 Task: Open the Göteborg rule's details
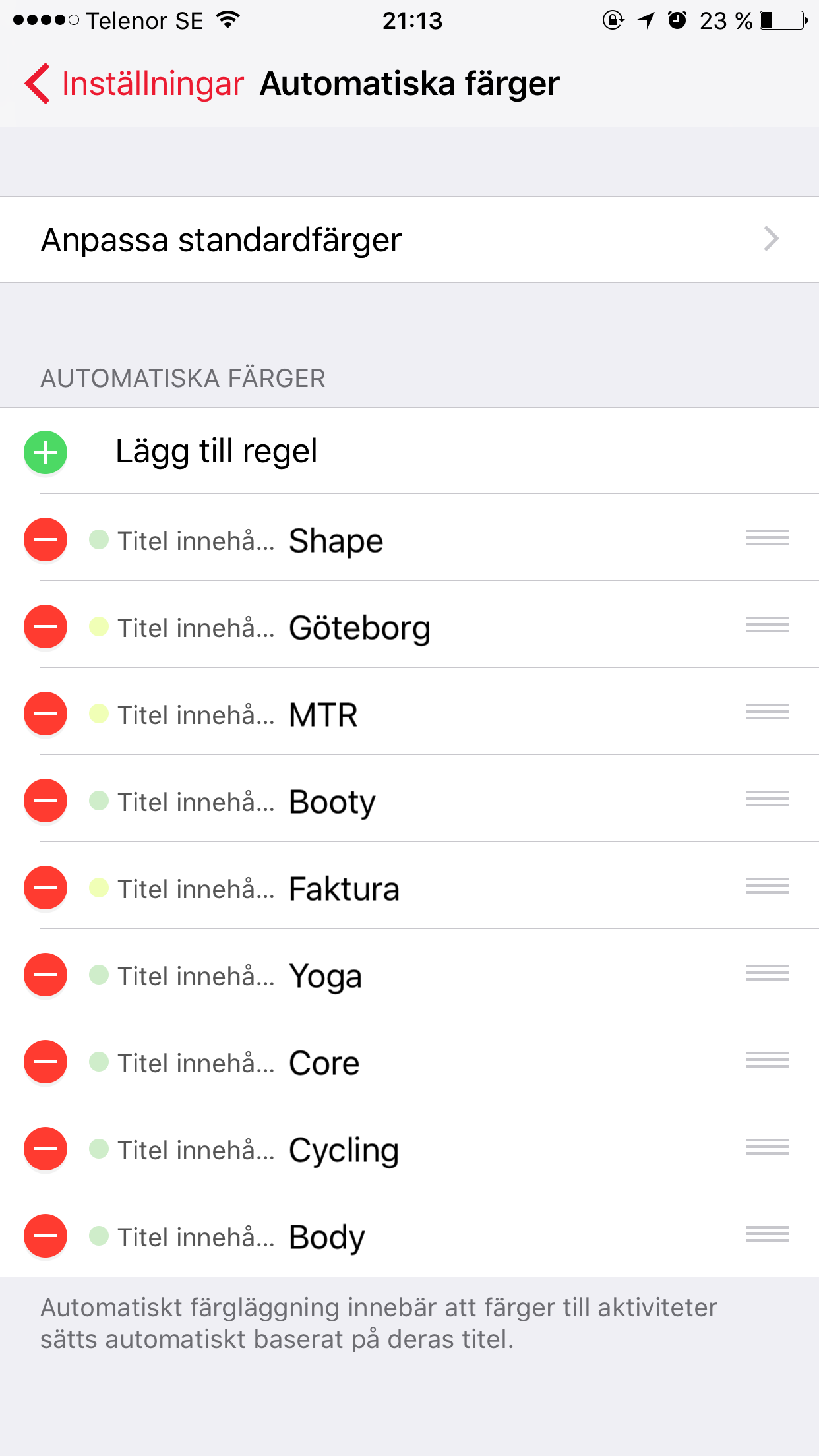click(x=409, y=626)
